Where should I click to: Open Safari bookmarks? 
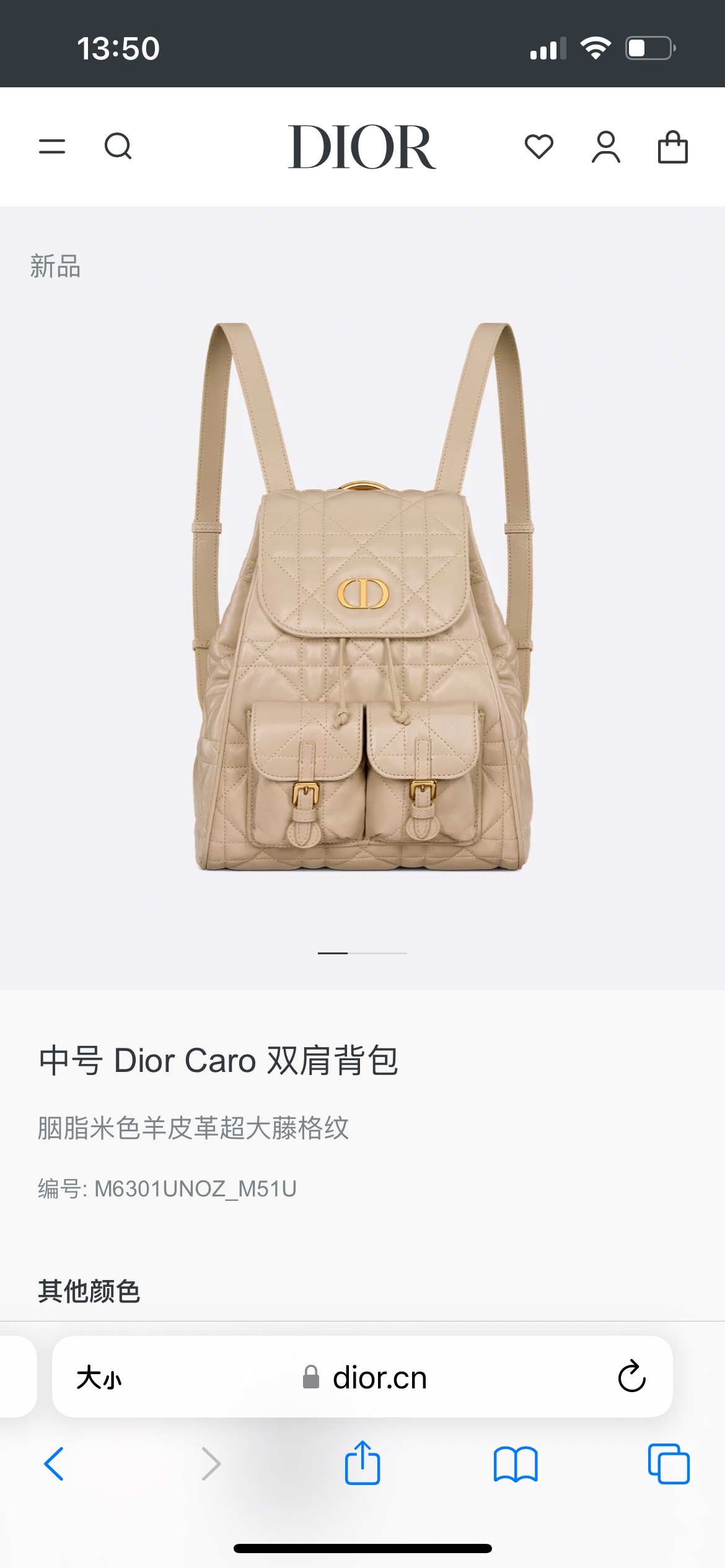click(x=516, y=1464)
